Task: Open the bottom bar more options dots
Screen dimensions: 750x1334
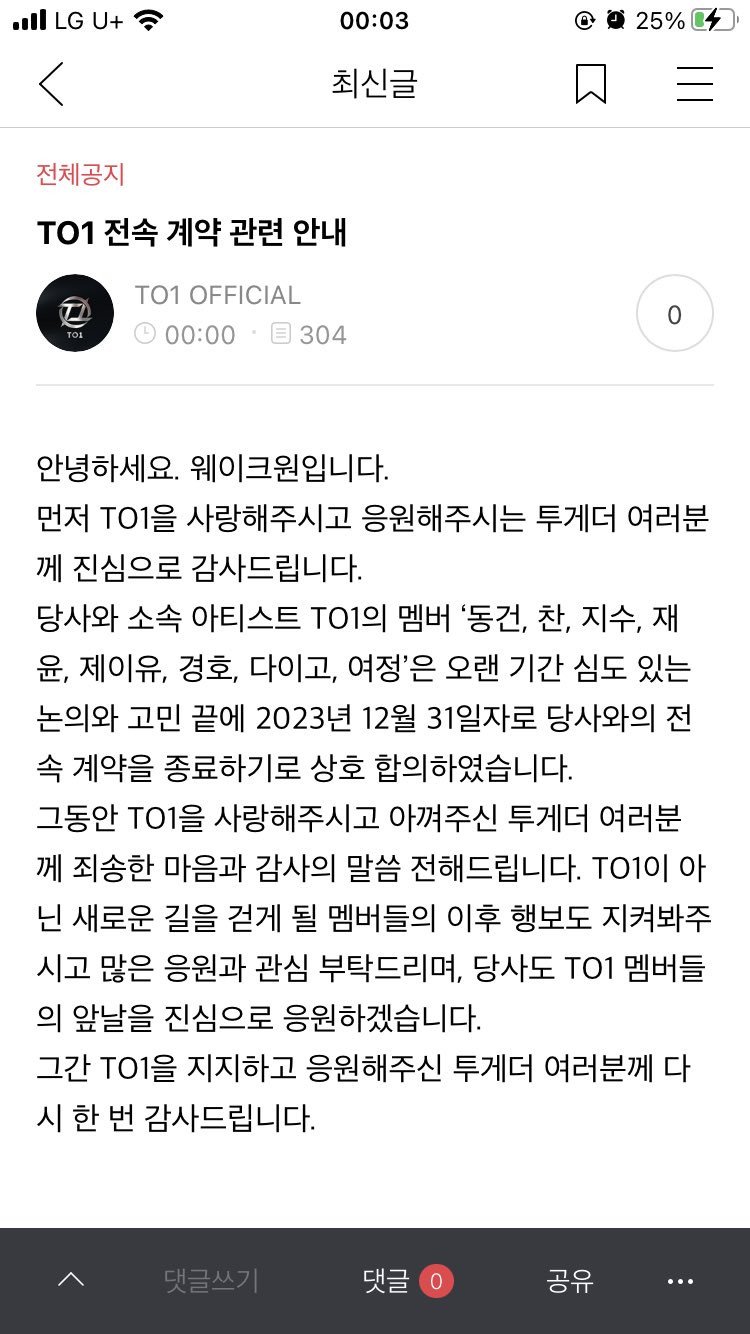Action: click(680, 1281)
